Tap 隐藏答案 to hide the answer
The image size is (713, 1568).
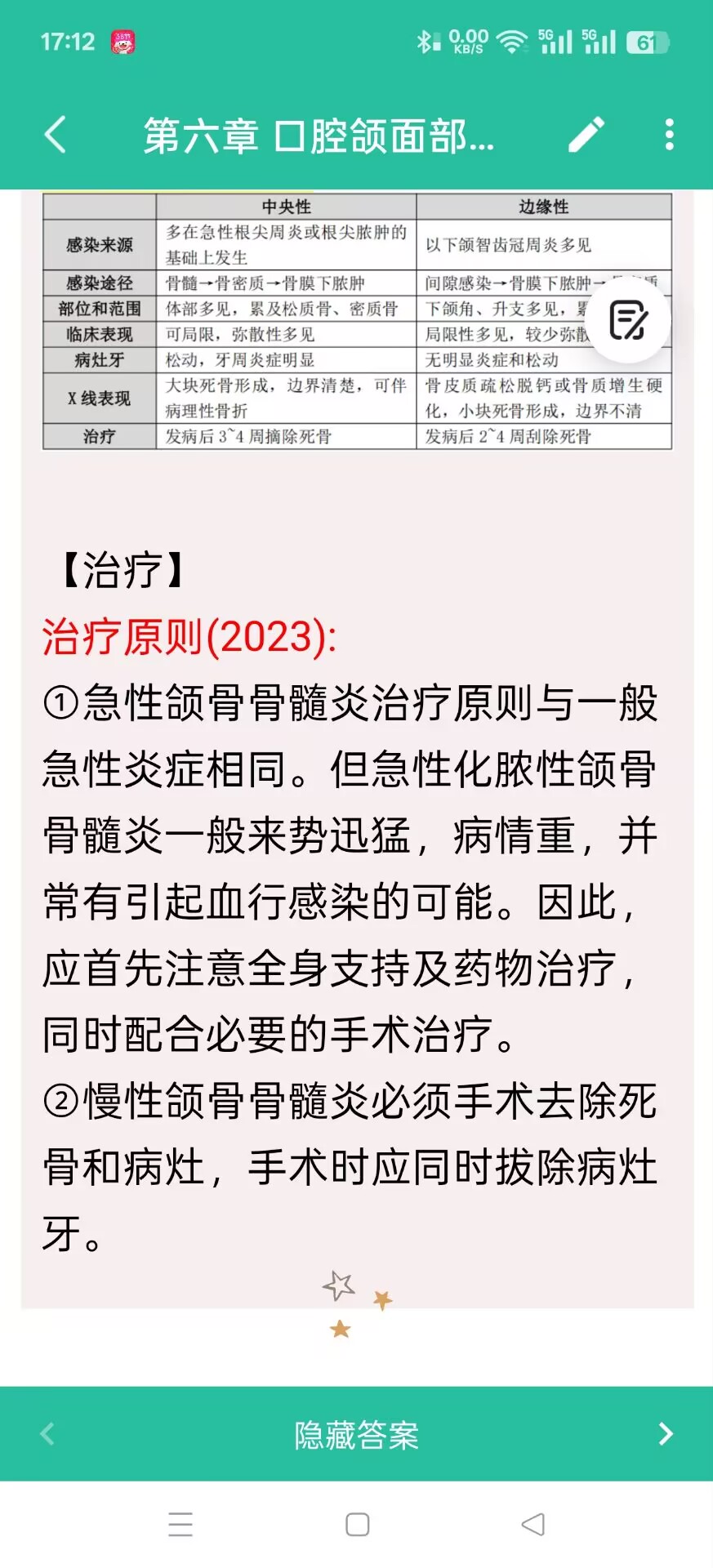coord(357,1435)
